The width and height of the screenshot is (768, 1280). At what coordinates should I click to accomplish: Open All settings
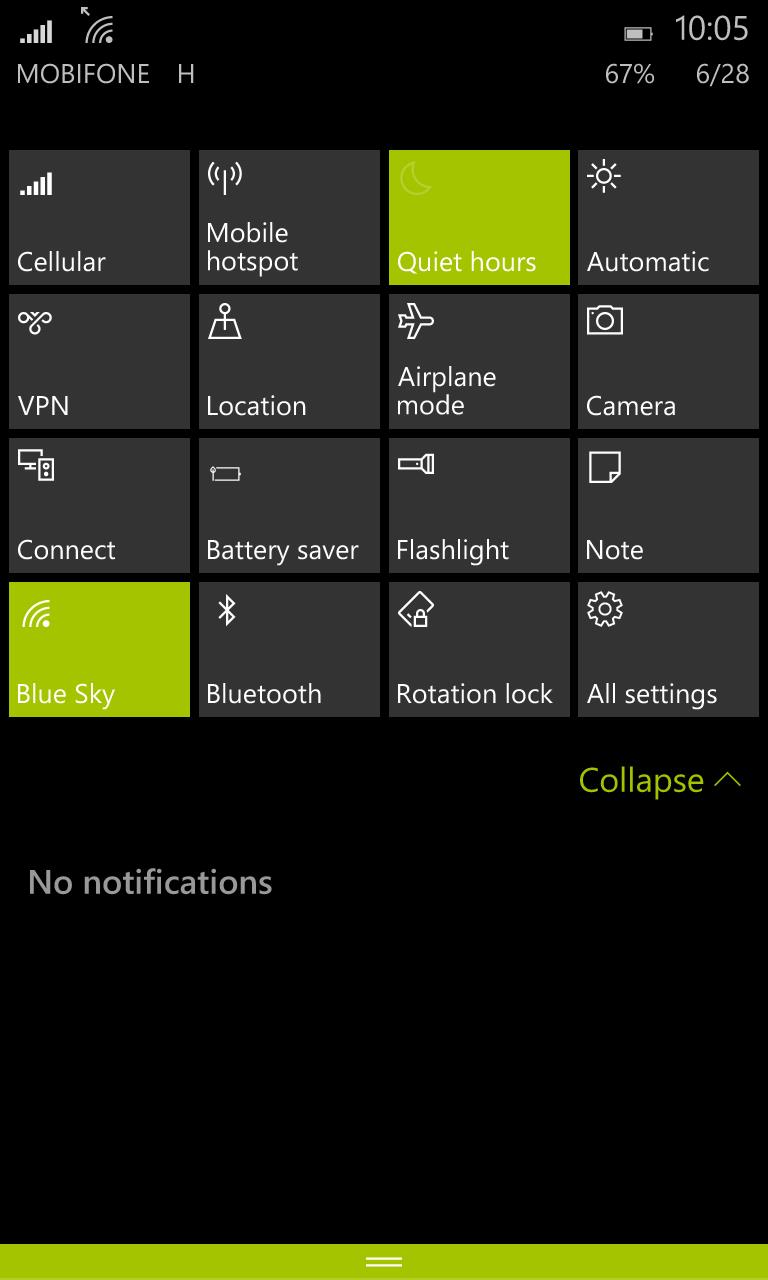pos(668,649)
